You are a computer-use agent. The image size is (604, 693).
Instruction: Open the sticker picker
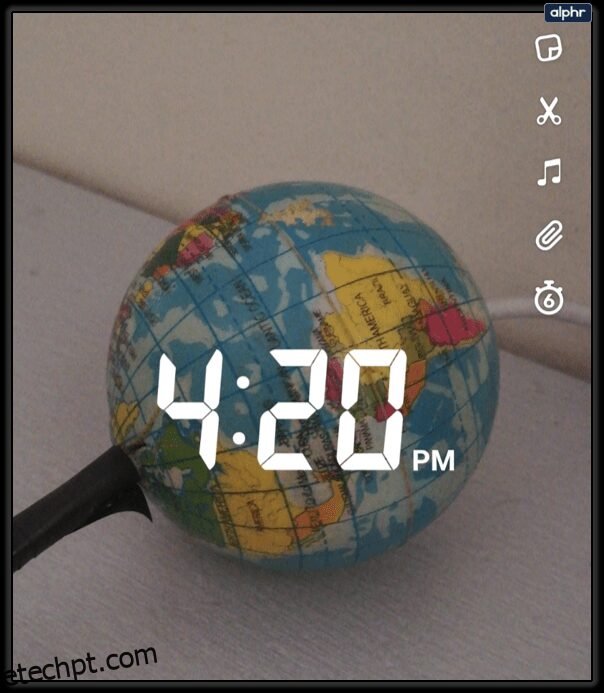(548, 48)
